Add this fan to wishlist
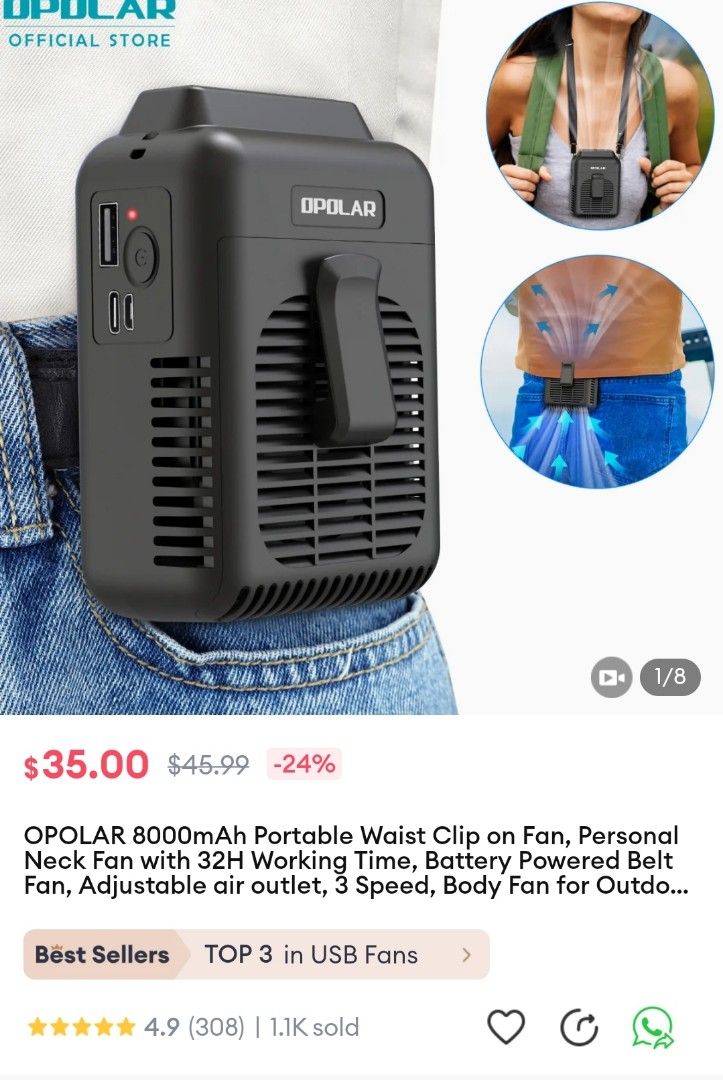Viewport: 723px width, 1080px height. pos(506,1027)
